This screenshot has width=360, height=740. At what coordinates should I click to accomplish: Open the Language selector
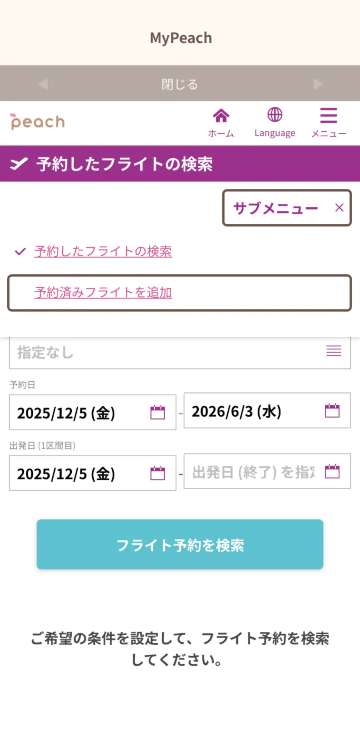[275, 123]
